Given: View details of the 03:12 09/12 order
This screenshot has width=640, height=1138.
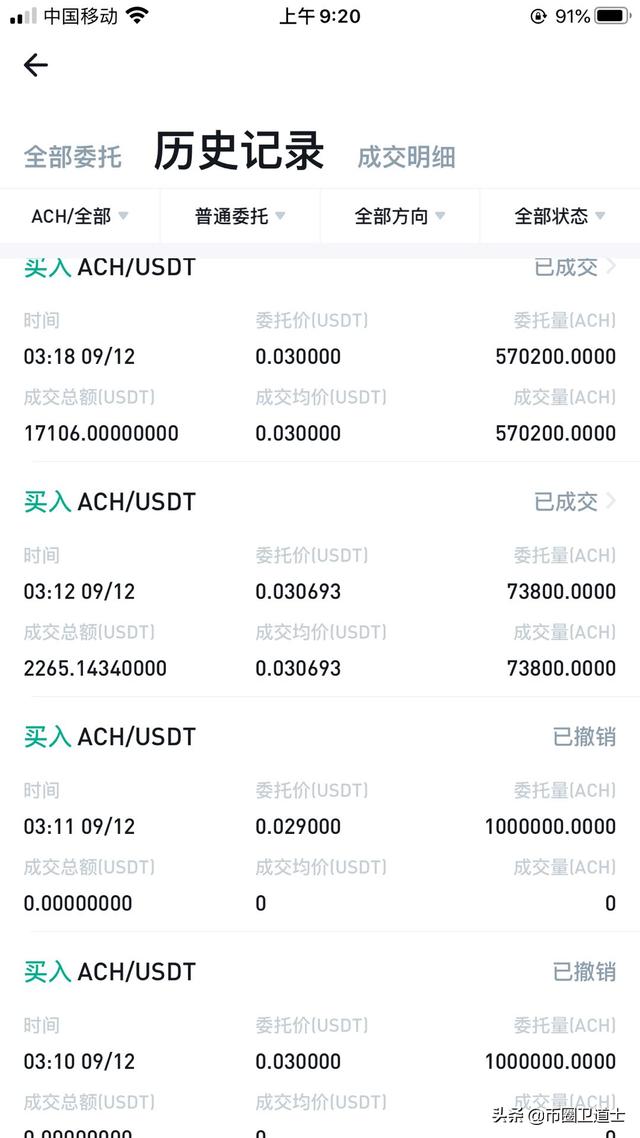Looking at the screenshot, I should click(x=575, y=502).
